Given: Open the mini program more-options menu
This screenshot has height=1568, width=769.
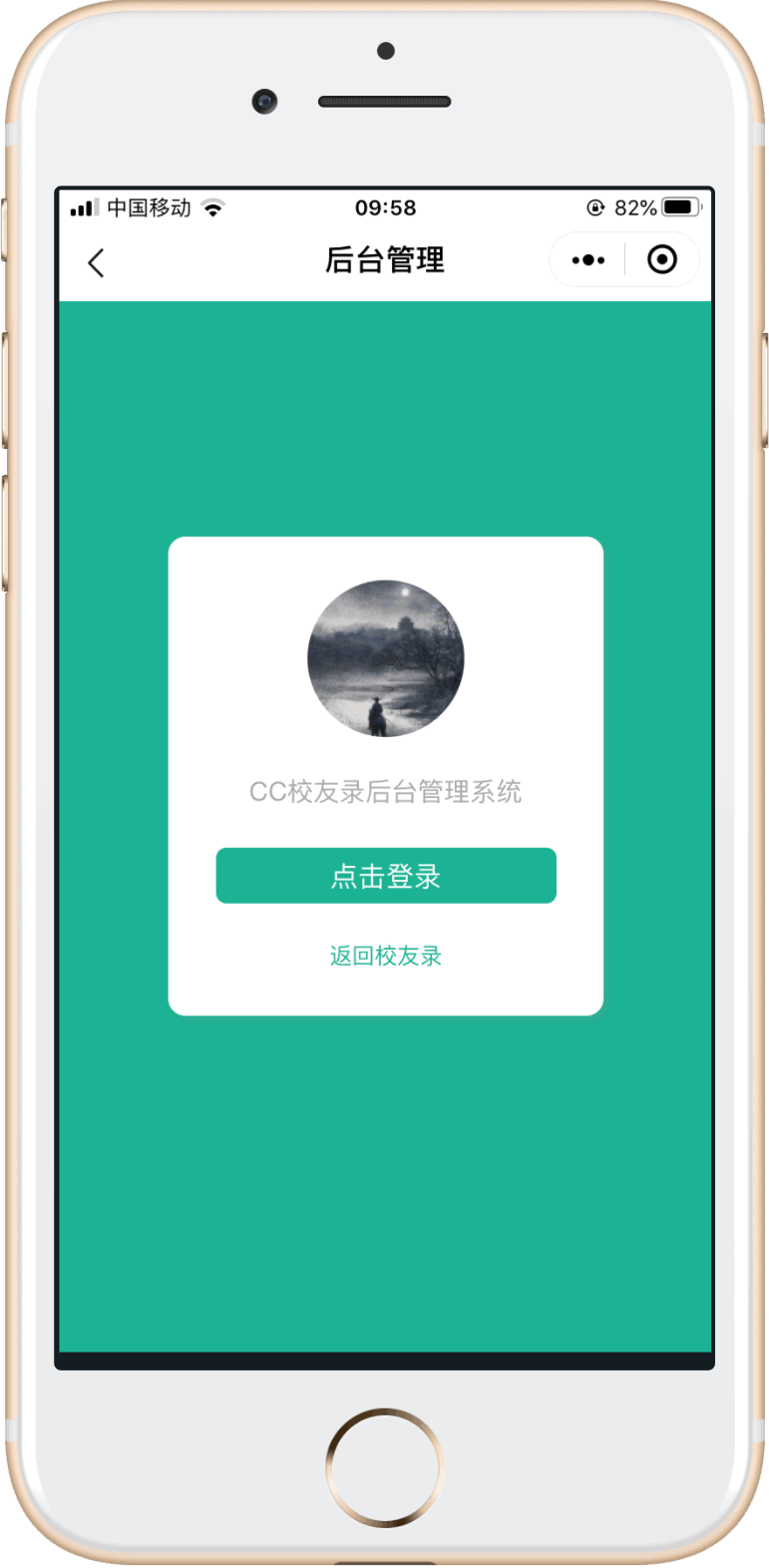Looking at the screenshot, I should (587, 260).
